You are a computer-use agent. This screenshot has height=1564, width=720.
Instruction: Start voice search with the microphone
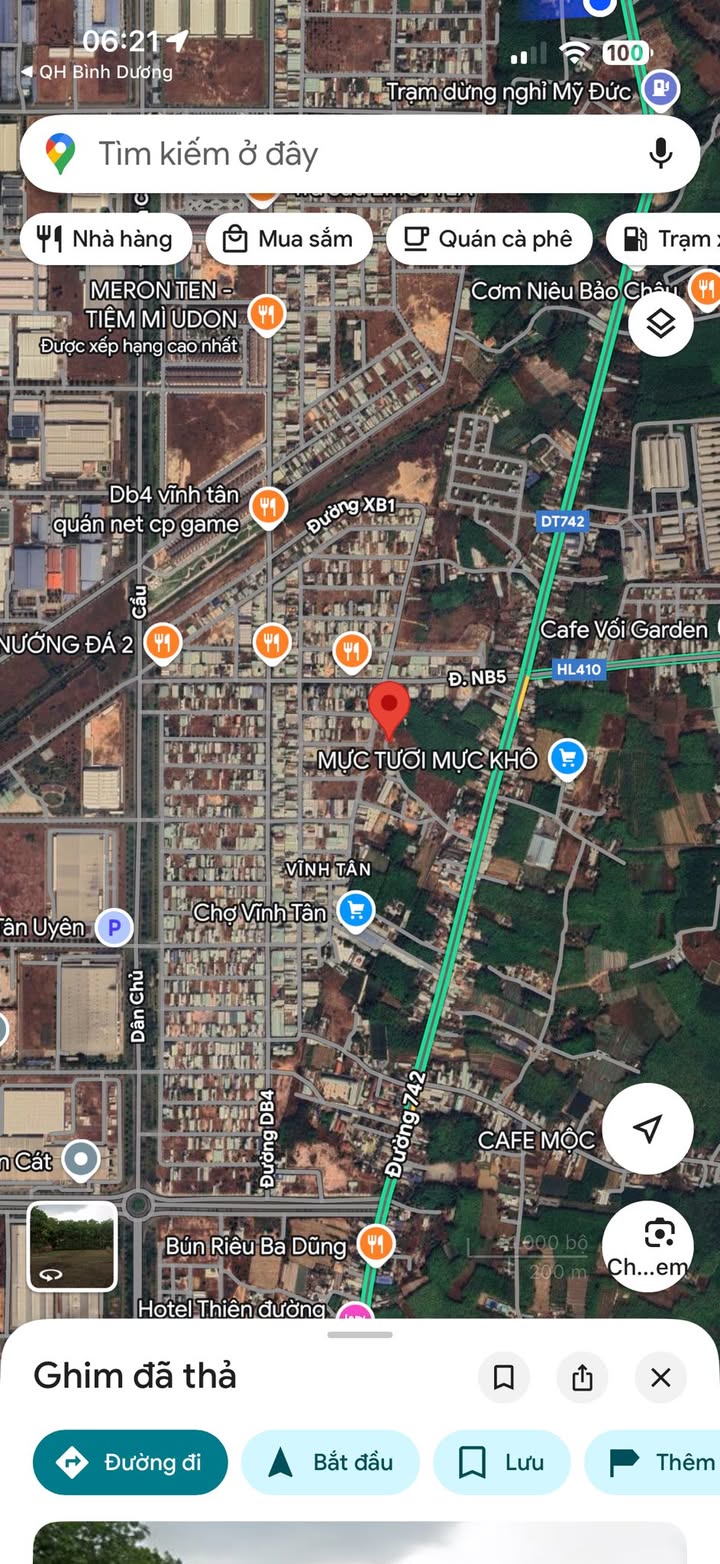click(x=660, y=153)
